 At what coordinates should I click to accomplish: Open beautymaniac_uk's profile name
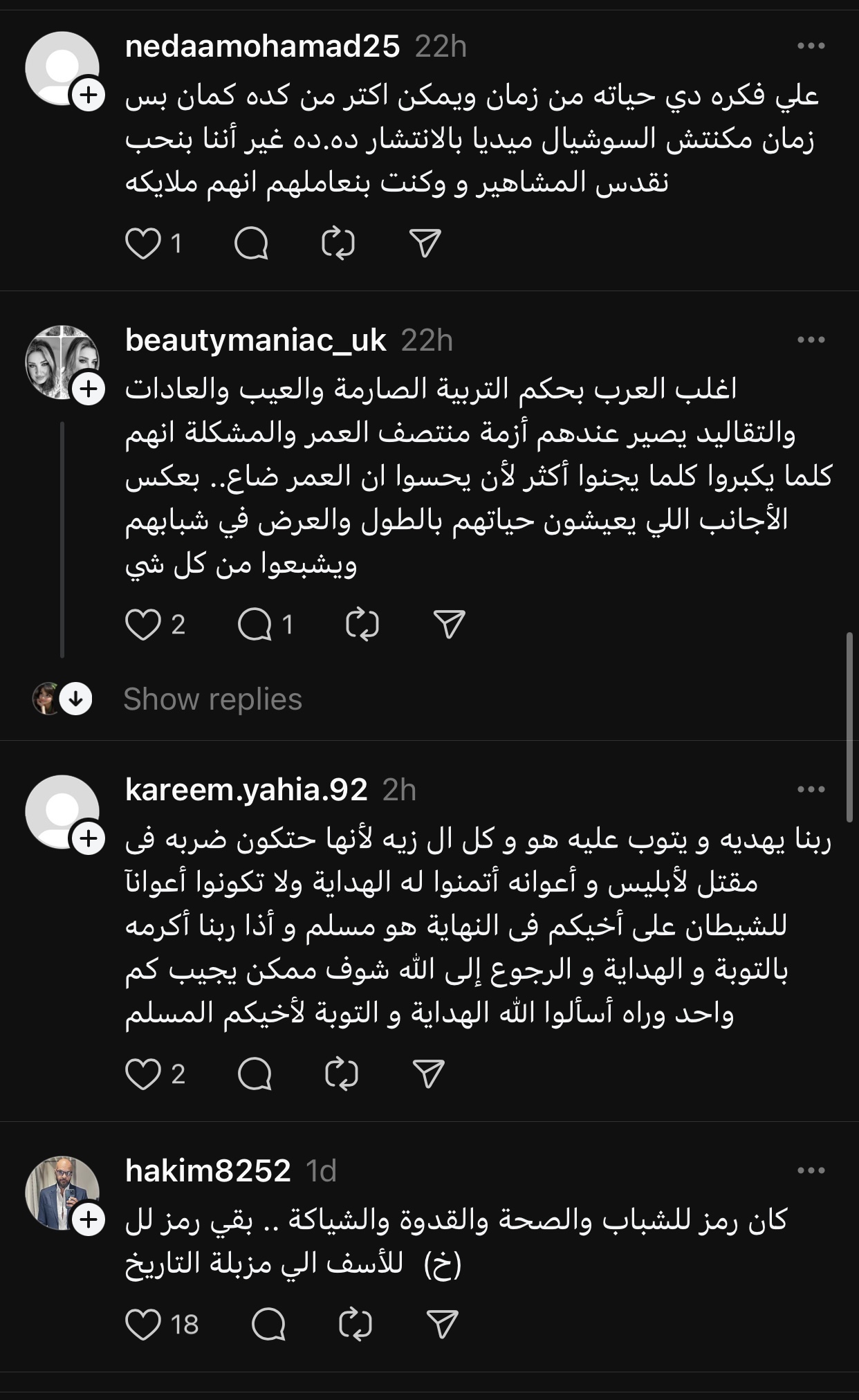tap(255, 340)
